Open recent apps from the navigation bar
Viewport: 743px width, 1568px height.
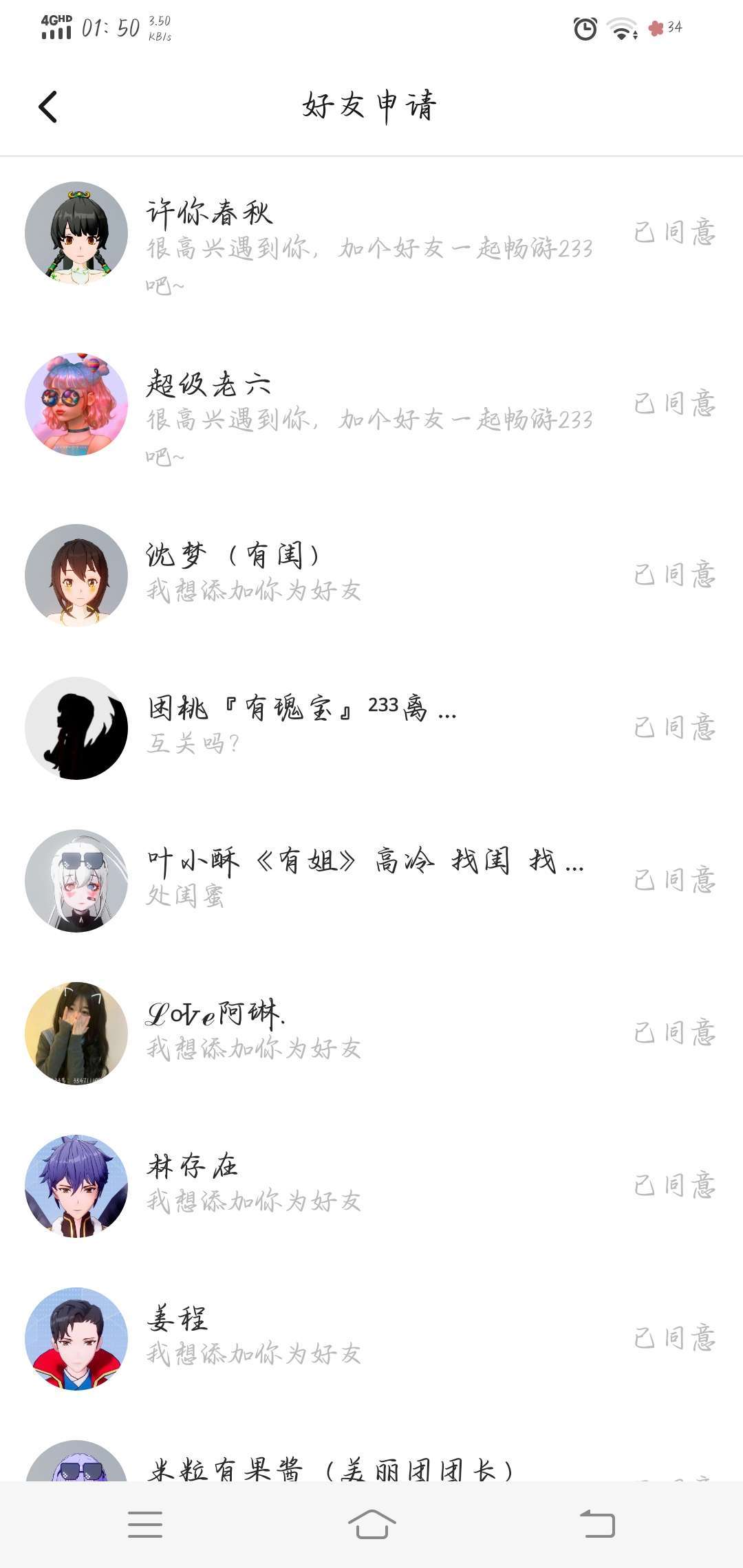coord(145,1524)
